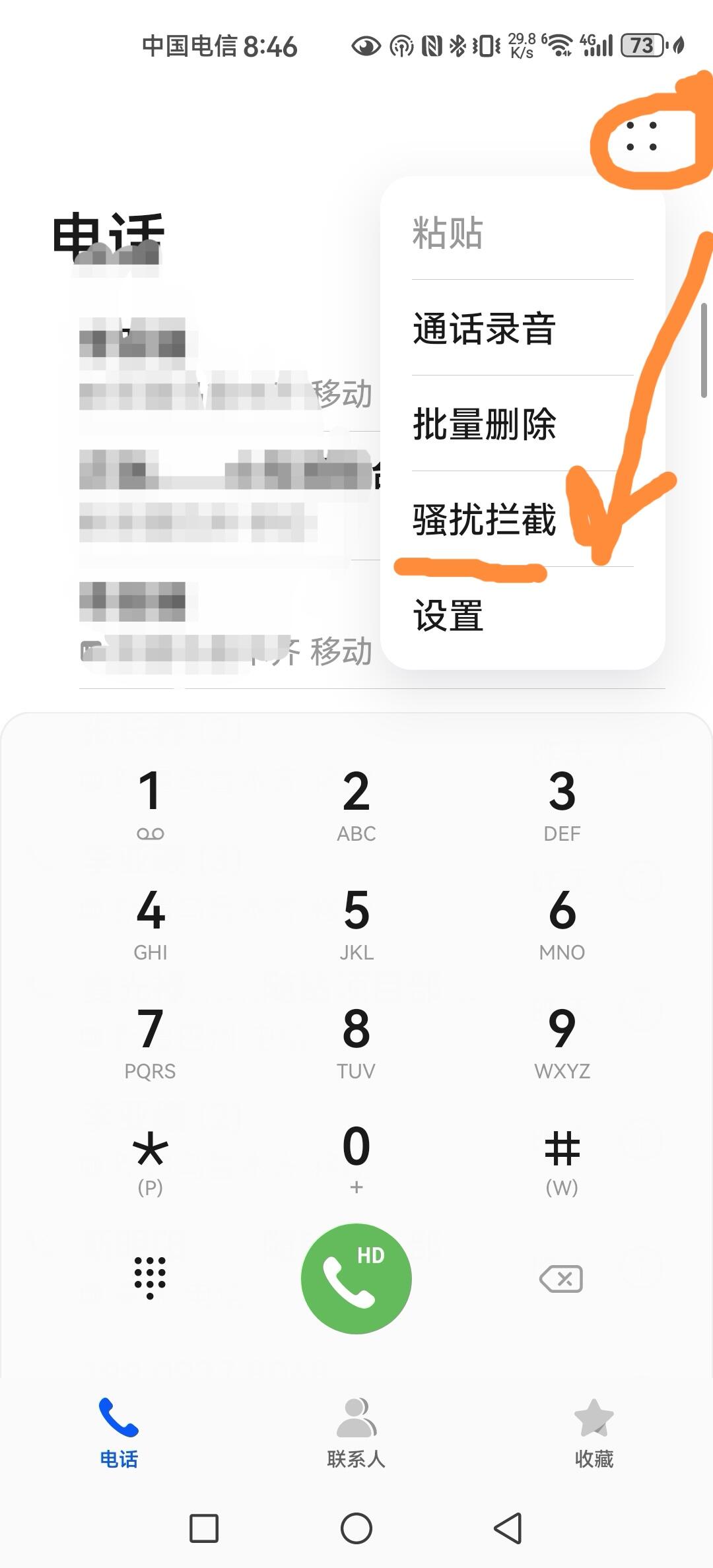Dial digit 1 on the keypad
This screenshot has height=1568, width=713.
(x=151, y=803)
